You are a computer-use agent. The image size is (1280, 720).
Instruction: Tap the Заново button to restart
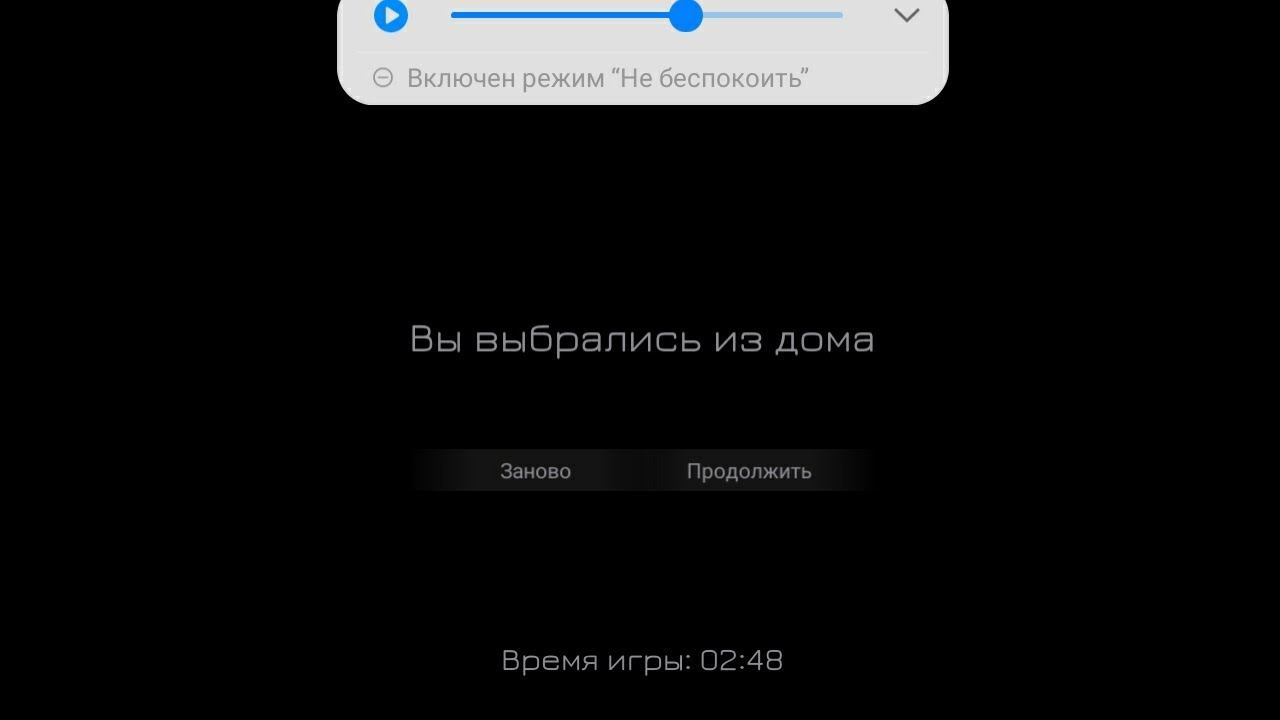[535, 471]
